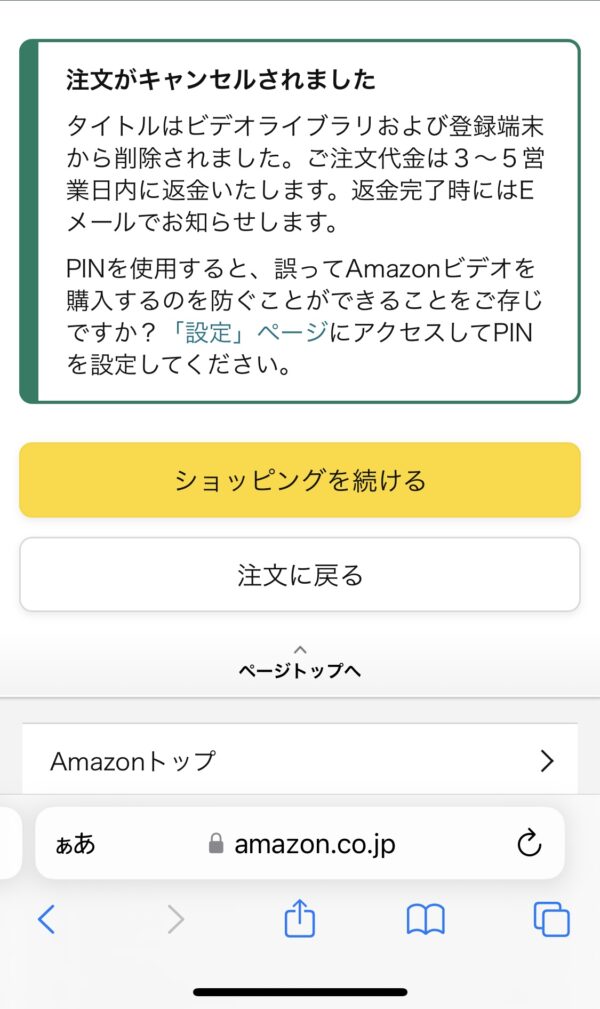This screenshot has height=1009, width=600.
Task: Tap the ショッピングを続ける button
Action: point(300,480)
